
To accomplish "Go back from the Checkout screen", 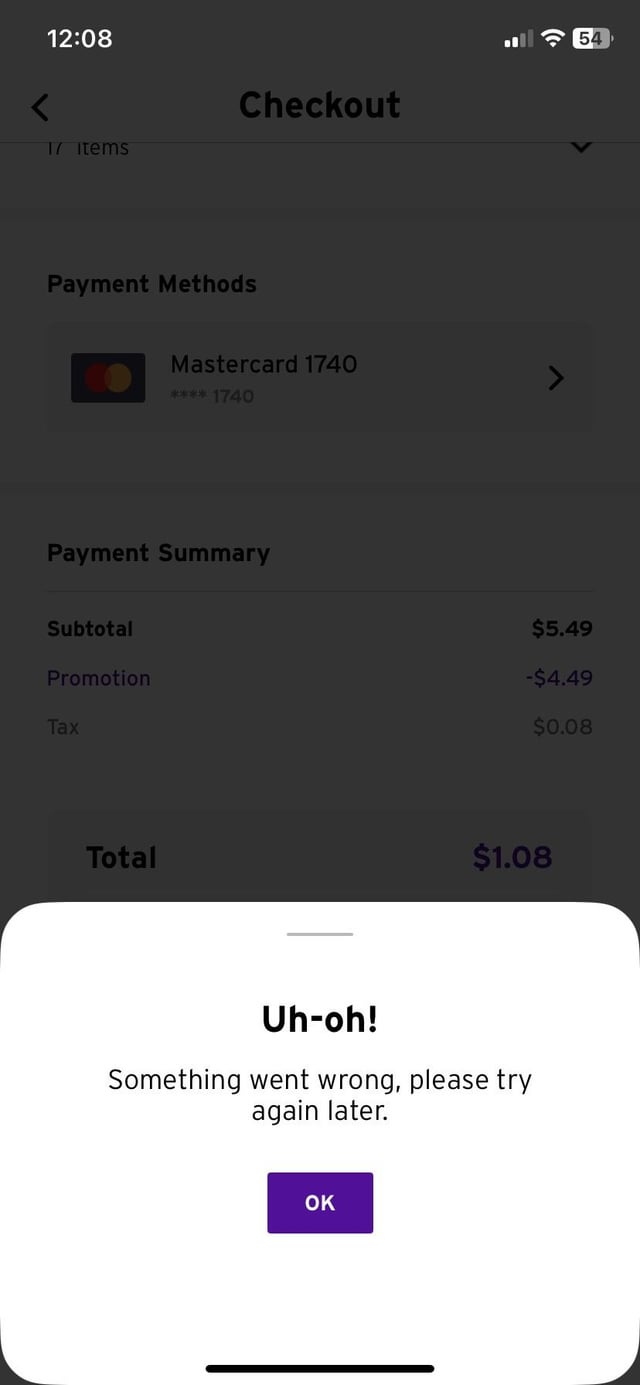I will click(40, 106).
